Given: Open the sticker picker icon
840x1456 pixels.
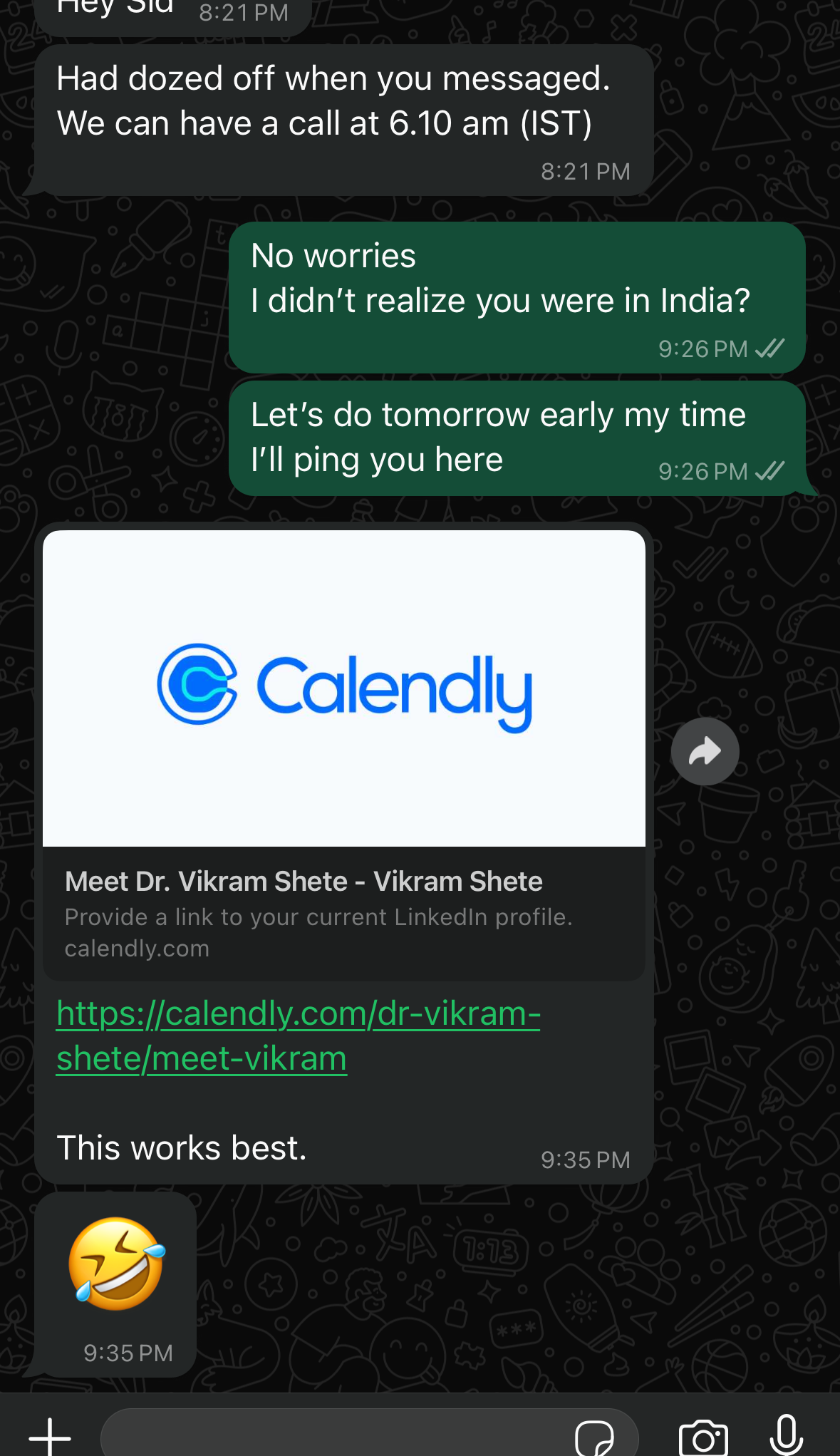Looking at the screenshot, I should [594, 1437].
